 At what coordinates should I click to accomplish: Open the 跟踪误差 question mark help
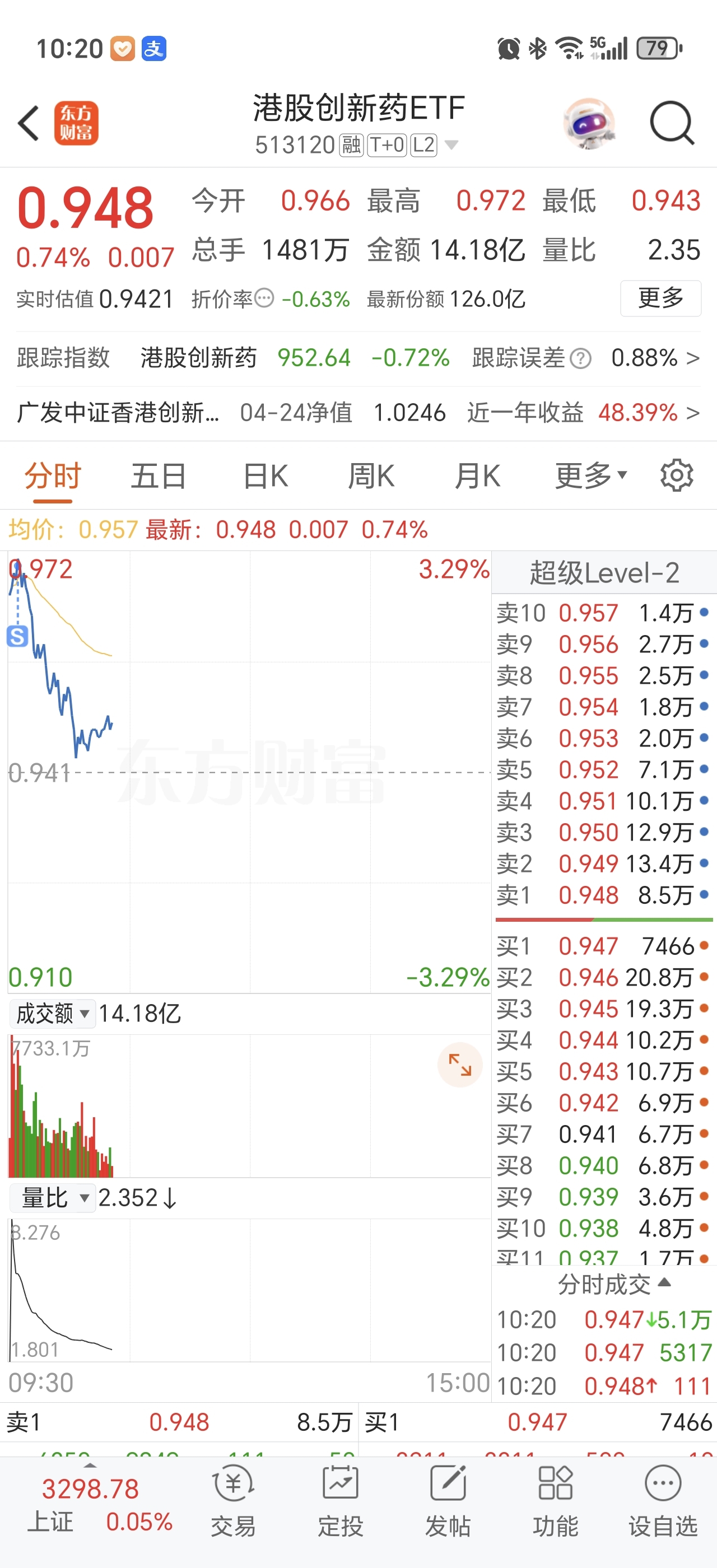(x=583, y=358)
